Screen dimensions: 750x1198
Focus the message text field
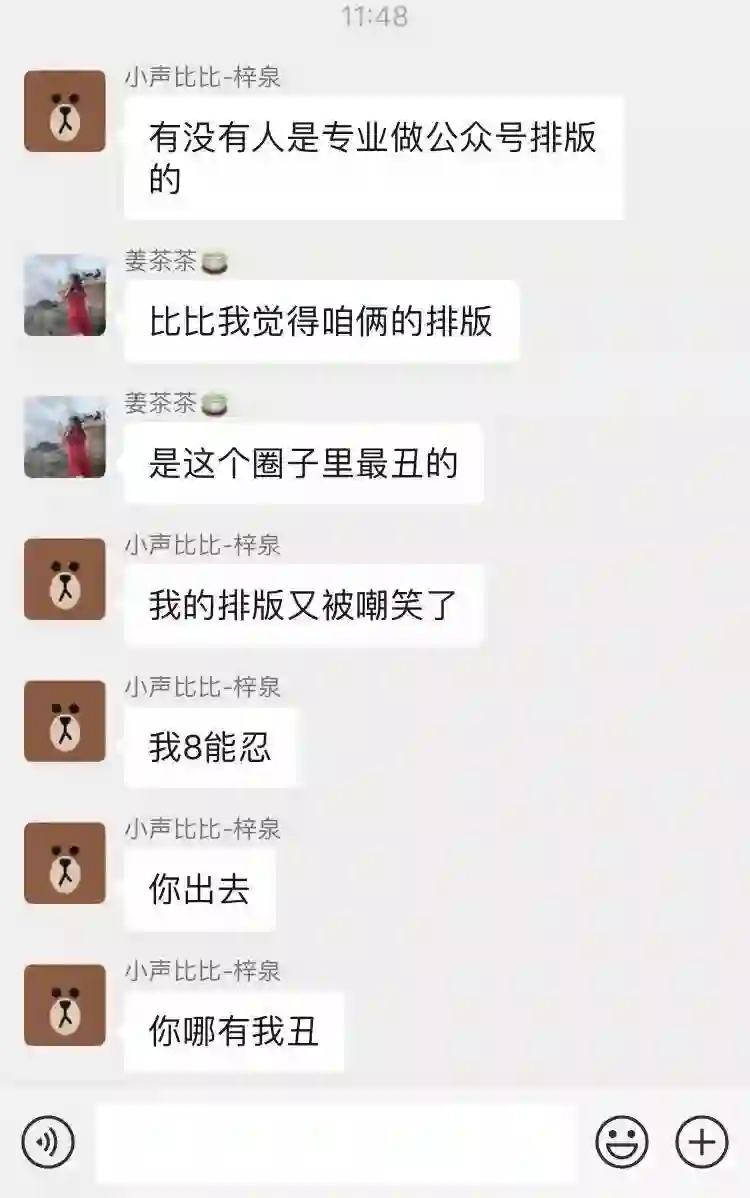click(335, 1142)
